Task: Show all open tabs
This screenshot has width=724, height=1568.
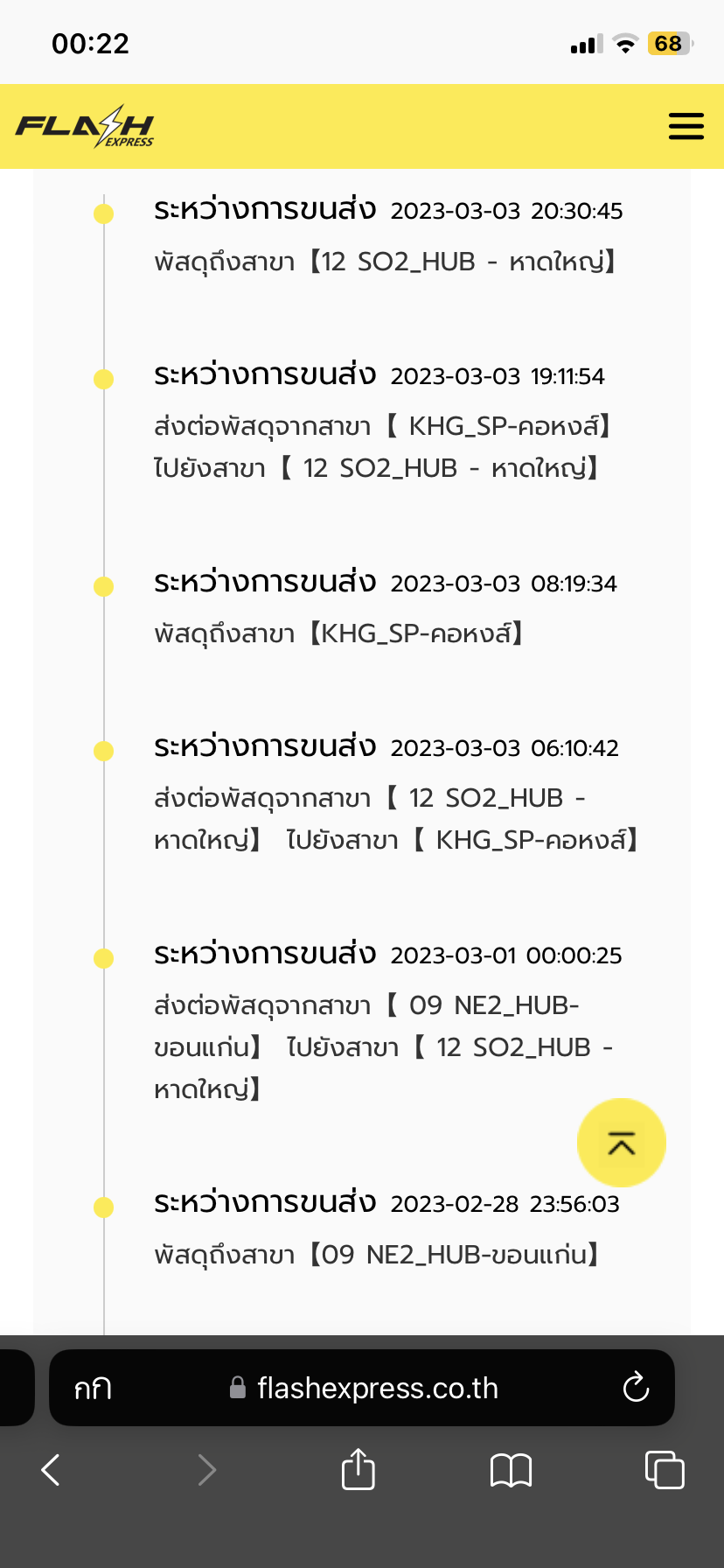Action: (x=665, y=1470)
